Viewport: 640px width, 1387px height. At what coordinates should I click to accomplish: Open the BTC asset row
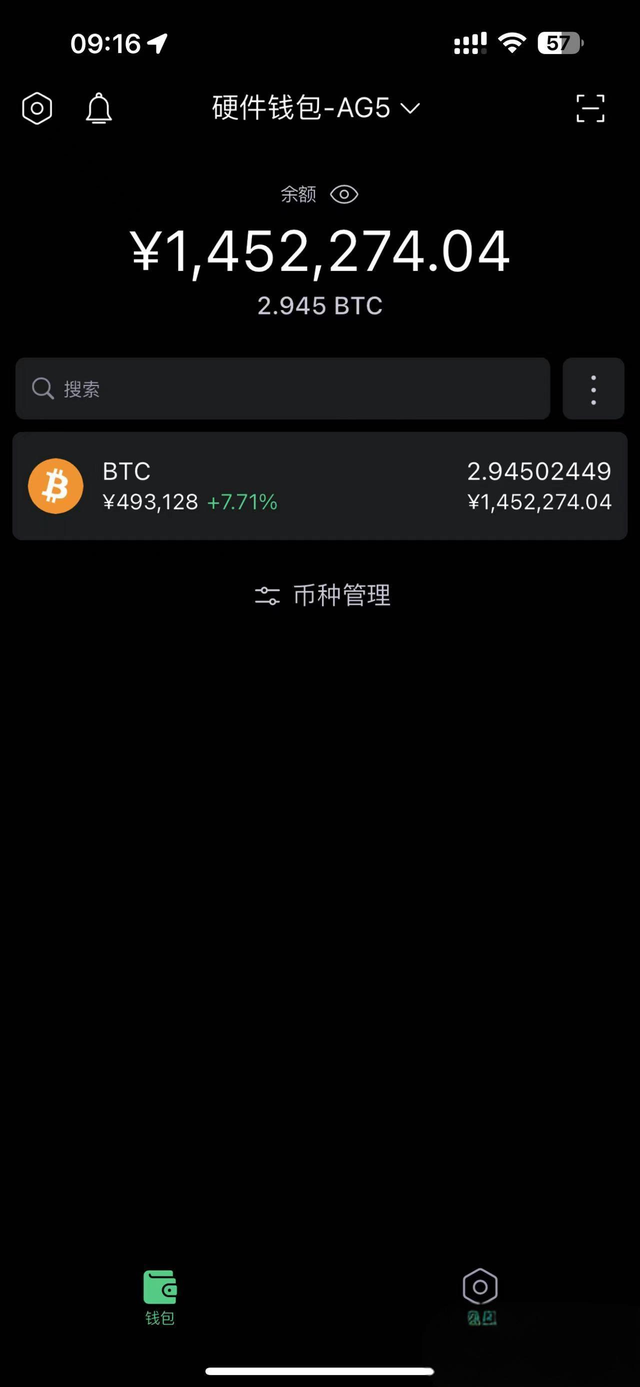click(x=320, y=486)
